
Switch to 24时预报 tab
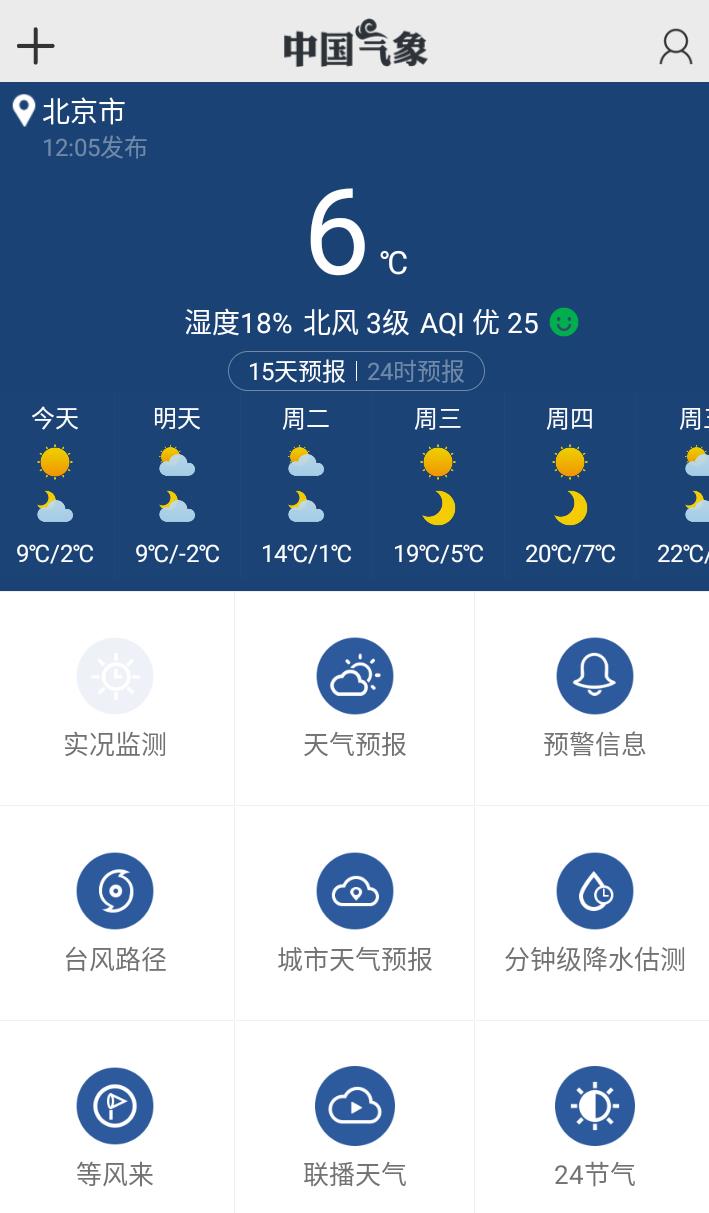click(x=416, y=372)
